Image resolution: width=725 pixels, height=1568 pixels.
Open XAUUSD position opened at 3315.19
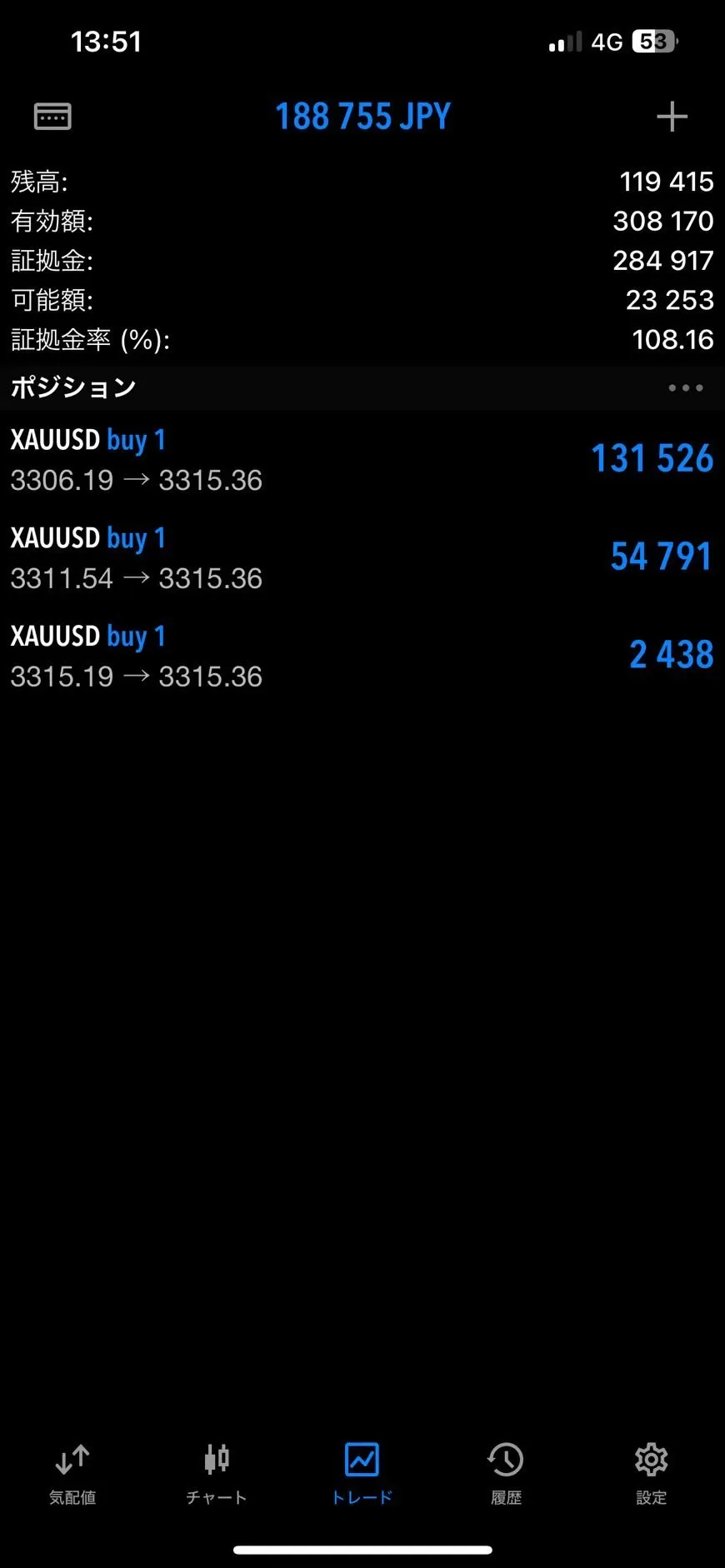pyautogui.click(x=362, y=656)
